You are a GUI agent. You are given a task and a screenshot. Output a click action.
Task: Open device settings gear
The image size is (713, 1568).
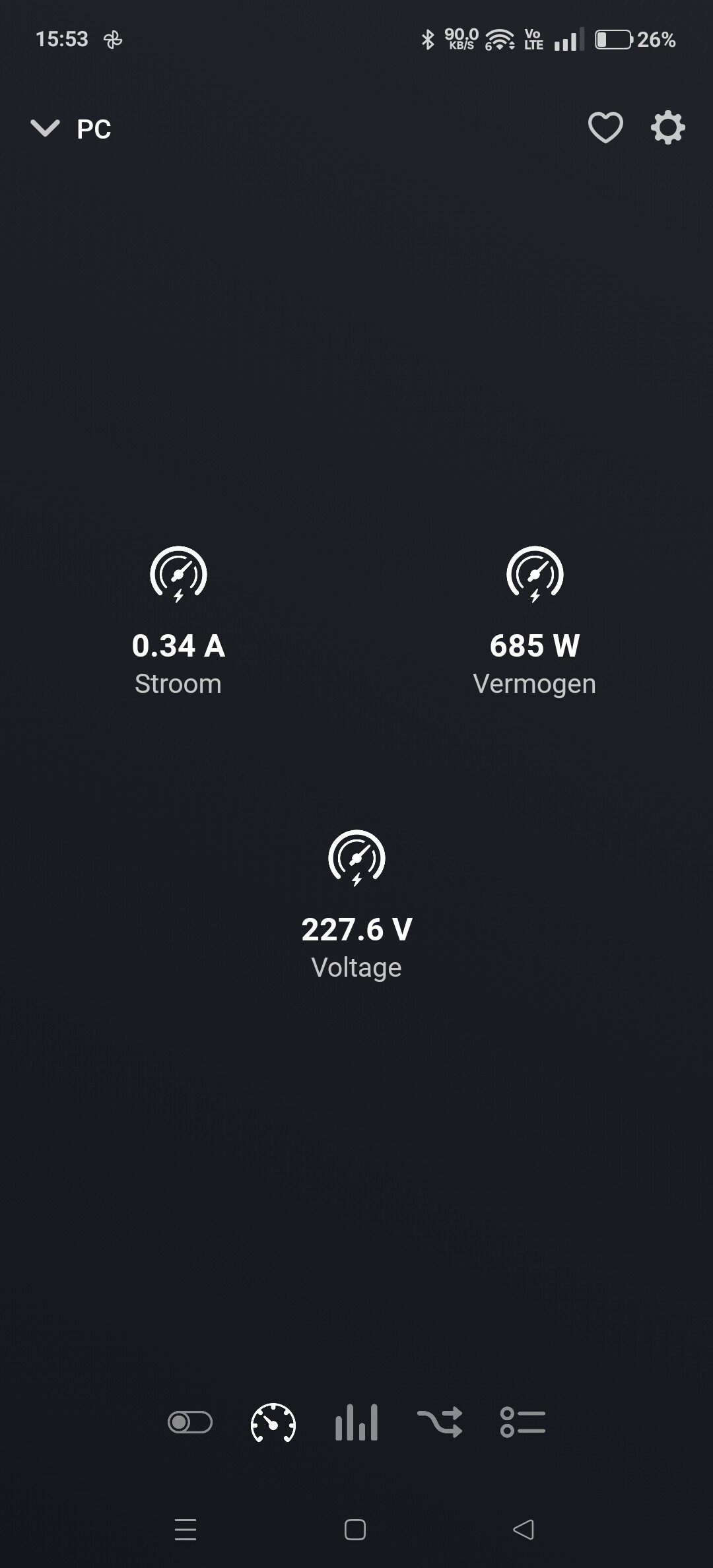[x=667, y=127]
